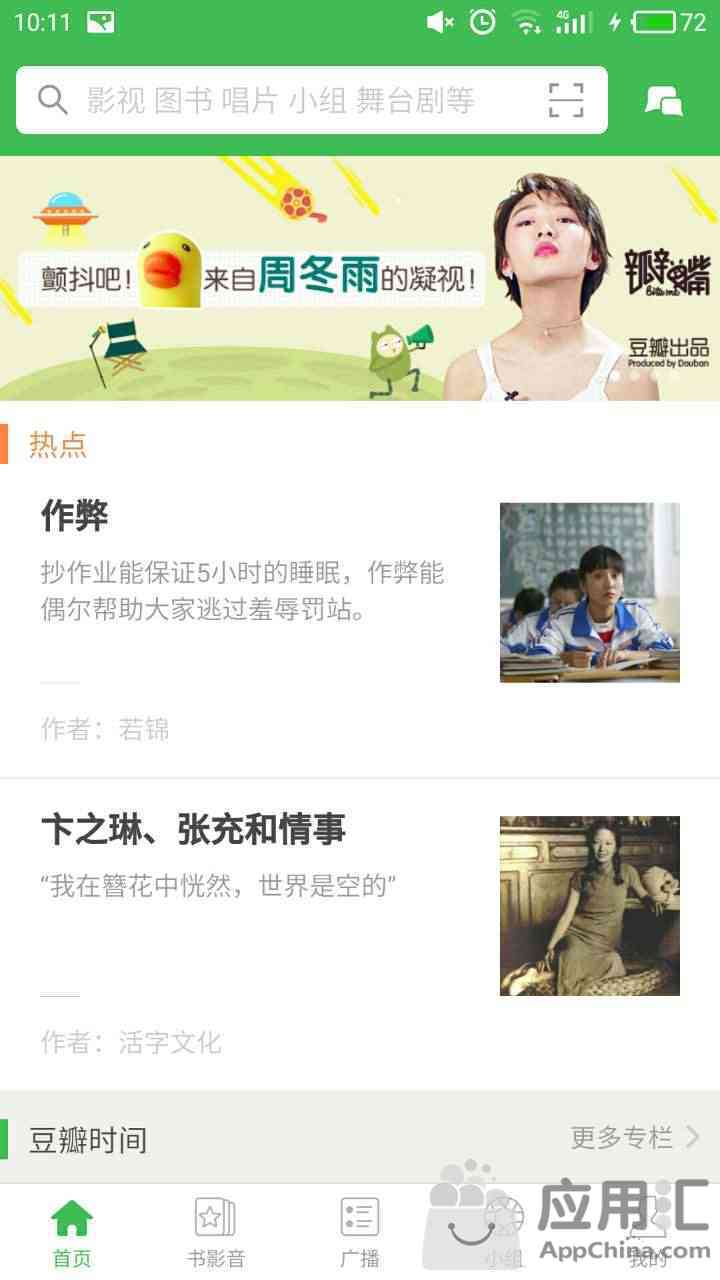
Task: Tap the search box for 影视 图书 唱片
Action: tap(280, 100)
